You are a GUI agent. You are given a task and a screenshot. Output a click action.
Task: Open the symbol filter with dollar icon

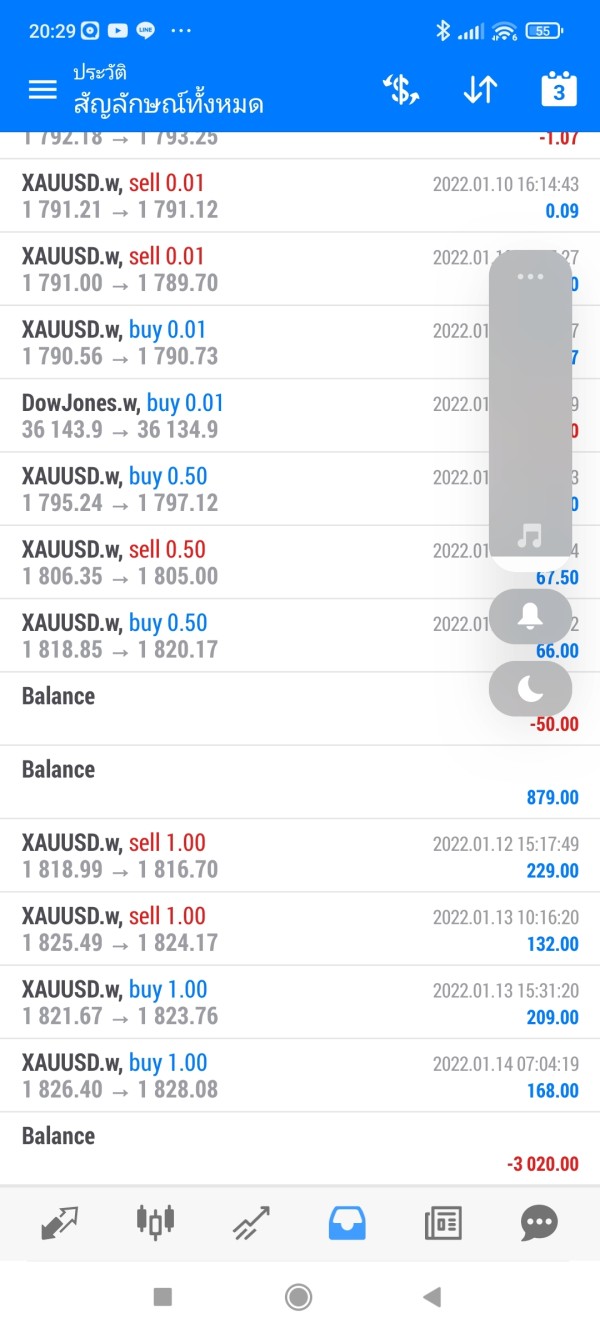(400, 90)
